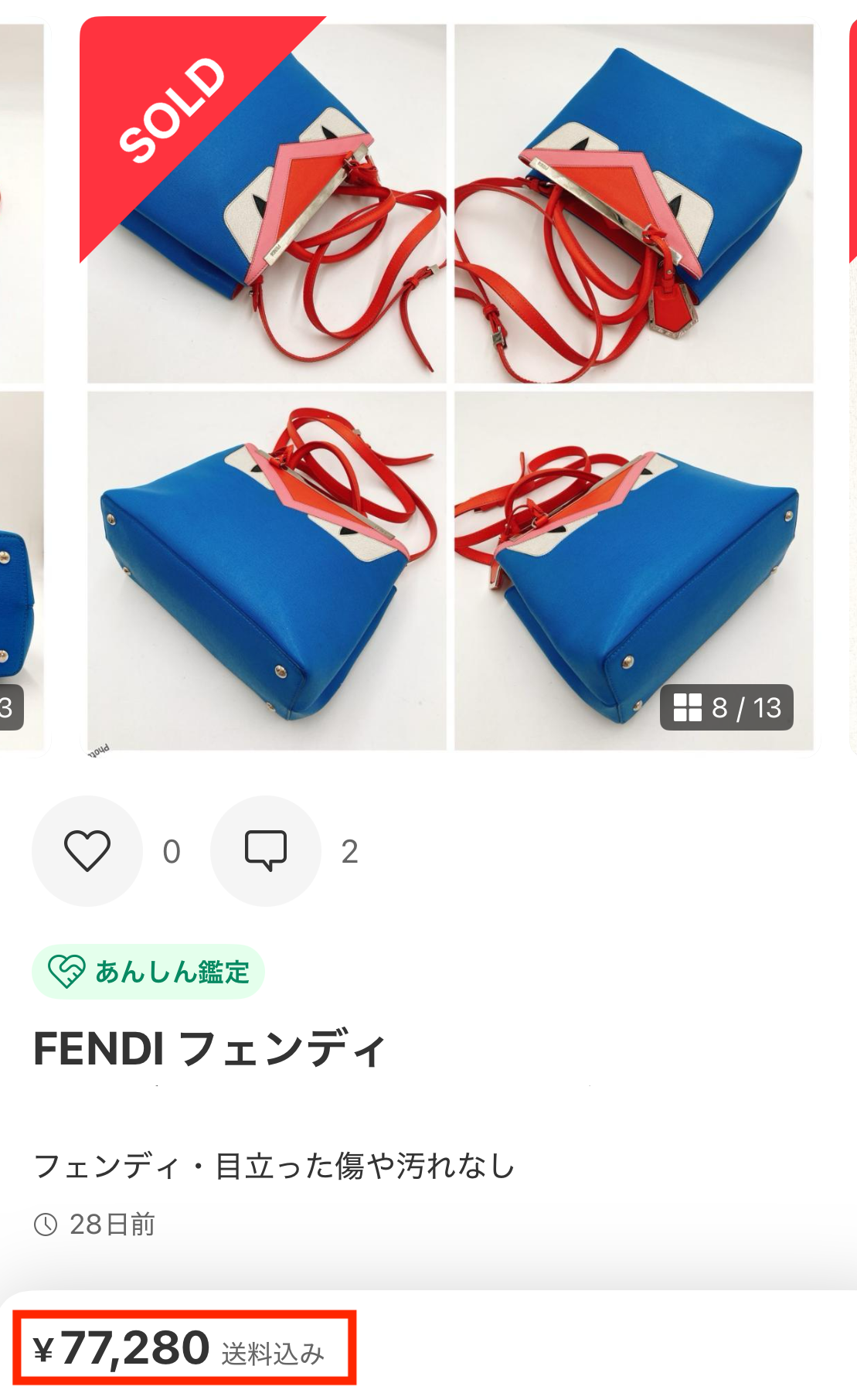Open the comments on this listing
857x1400 pixels.
click(265, 850)
